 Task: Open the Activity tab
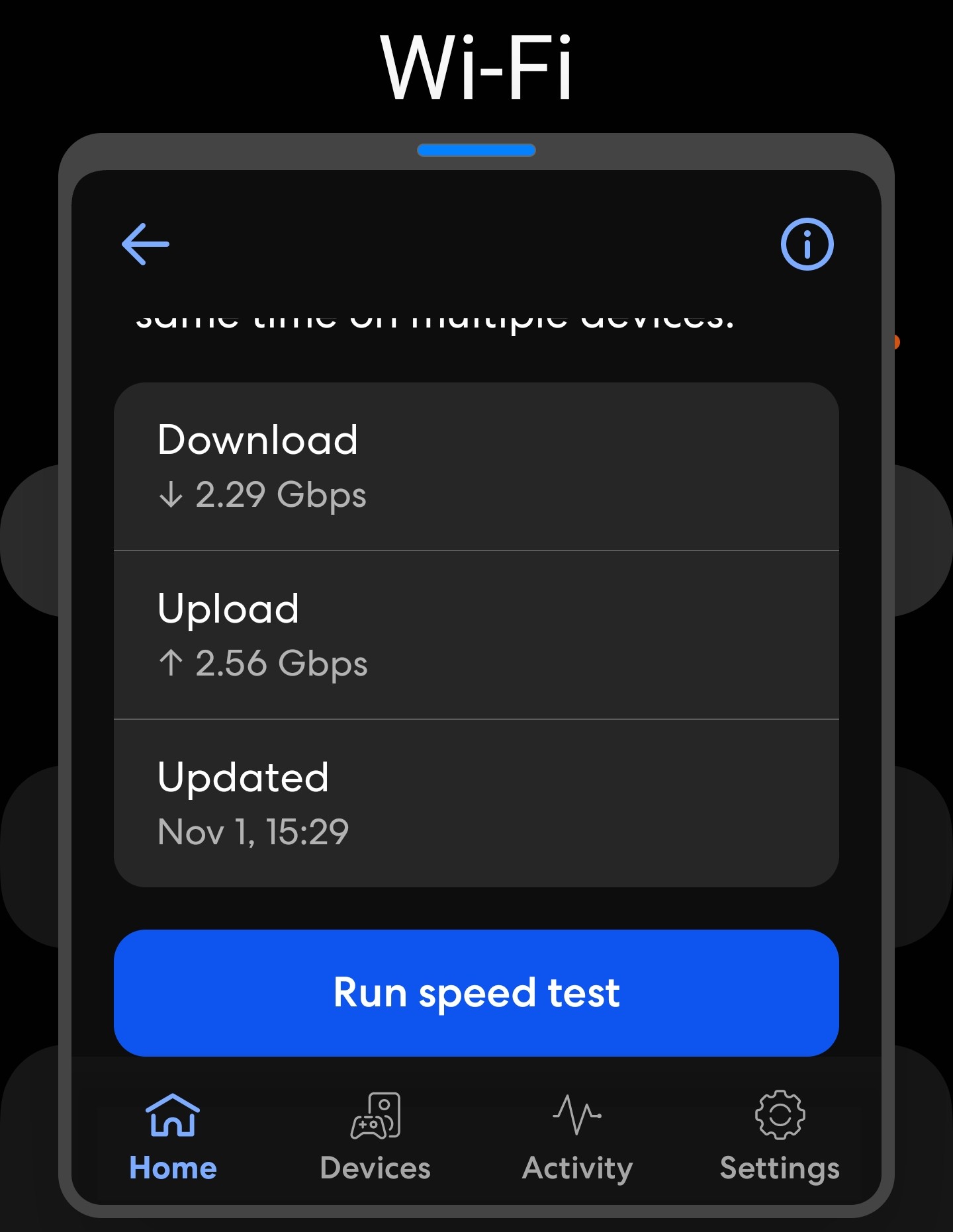(578, 1137)
